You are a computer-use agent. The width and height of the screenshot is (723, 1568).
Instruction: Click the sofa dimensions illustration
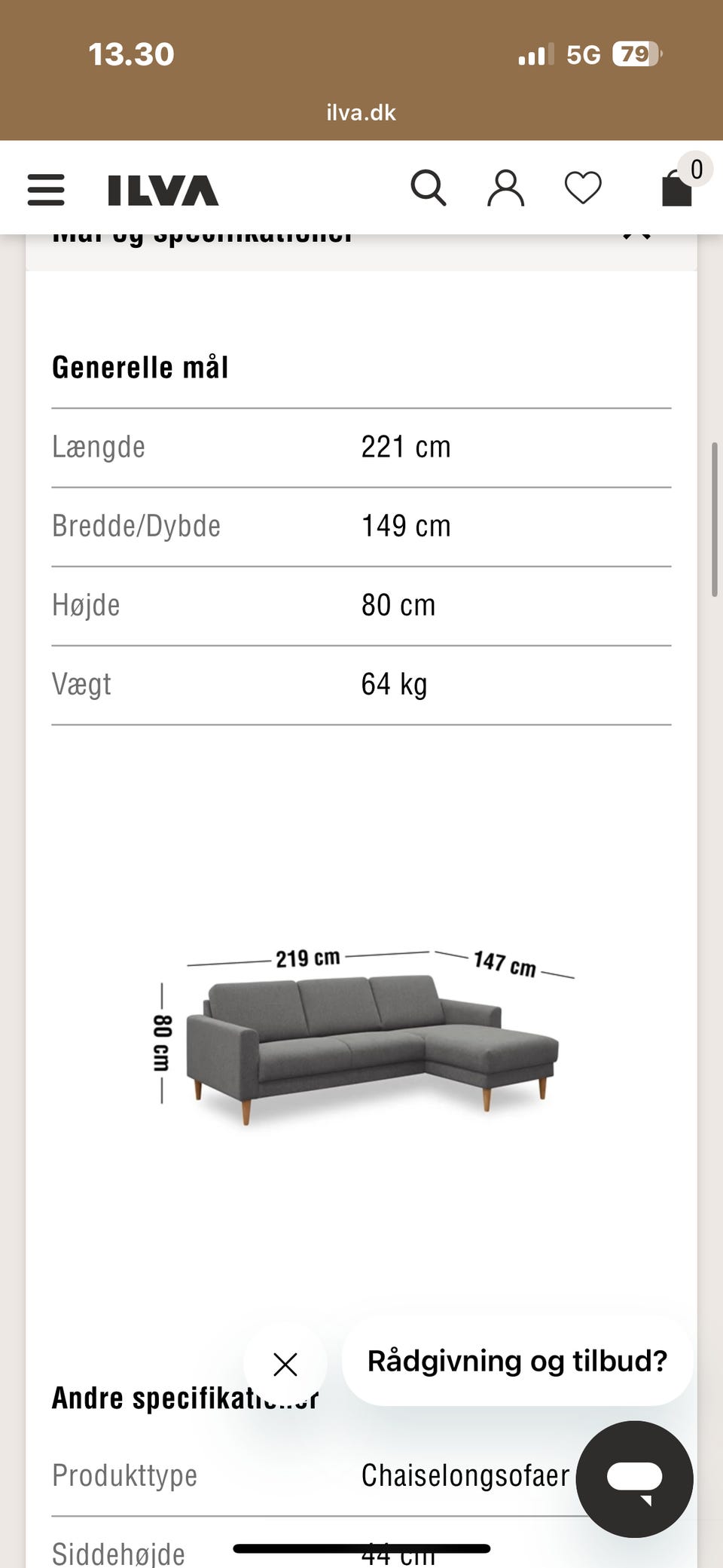click(361, 1055)
